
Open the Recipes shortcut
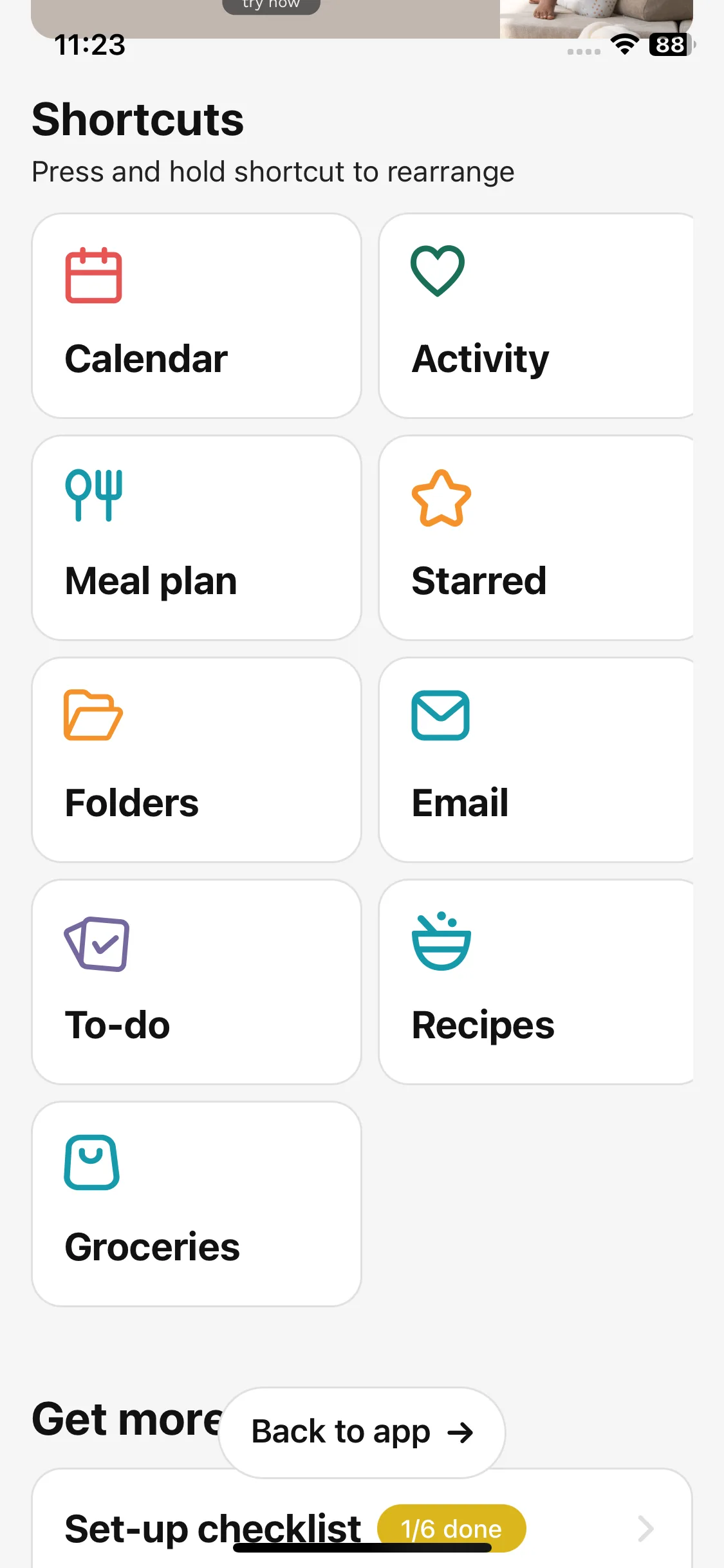point(535,982)
